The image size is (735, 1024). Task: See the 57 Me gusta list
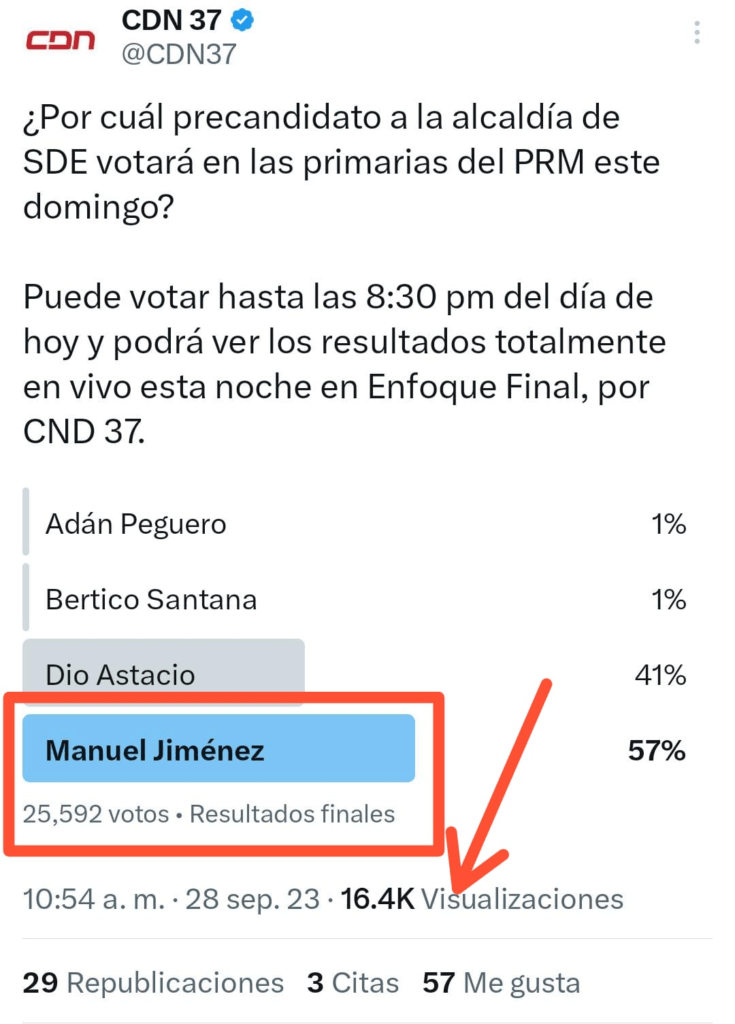point(501,983)
